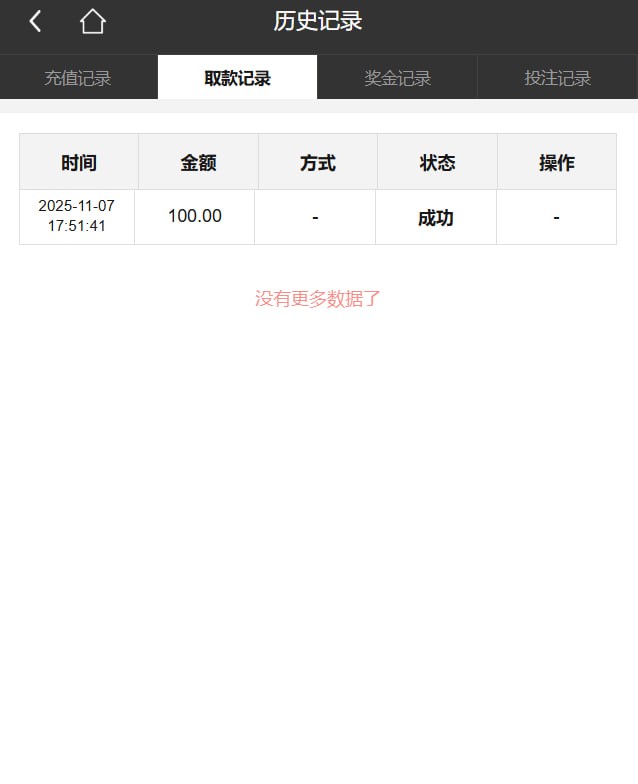This screenshot has height=784, width=638.
Task: Switch to the 充值记录 tab
Action: click(x=78, y=78)
